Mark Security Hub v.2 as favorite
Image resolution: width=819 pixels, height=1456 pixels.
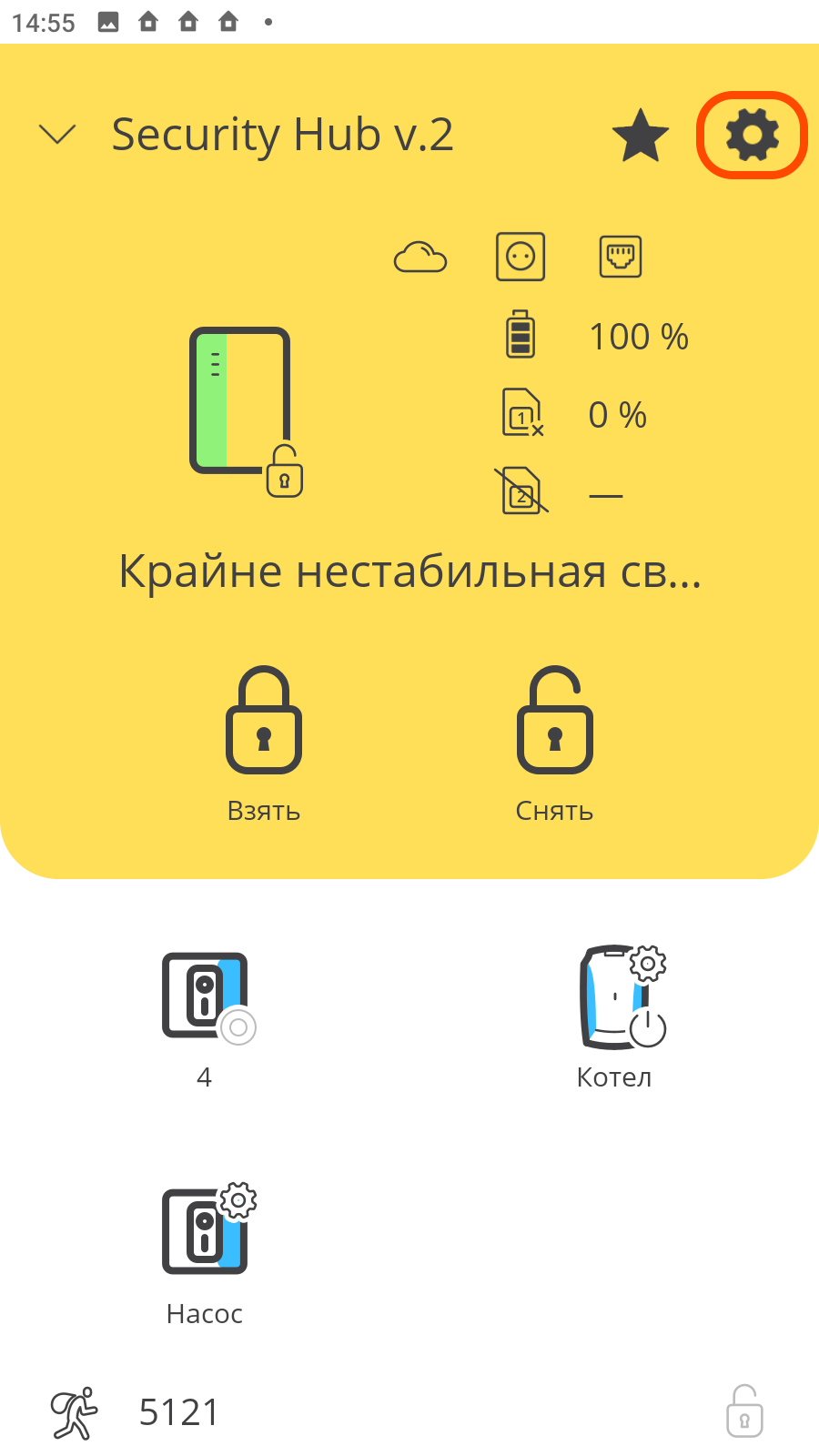point(641,136)
